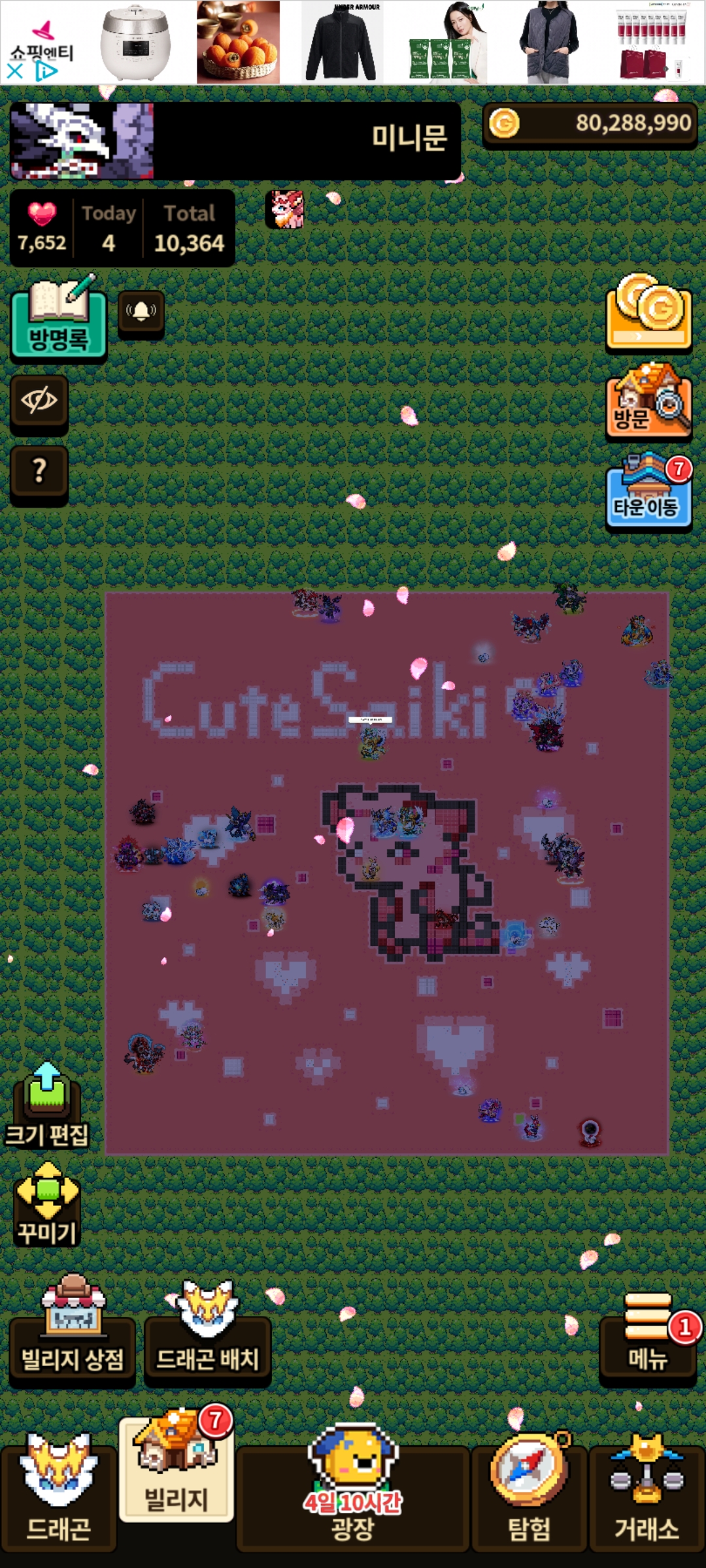Tap the small pink fox dragon icon
The image size is (706, 1568).
[286, 210]
